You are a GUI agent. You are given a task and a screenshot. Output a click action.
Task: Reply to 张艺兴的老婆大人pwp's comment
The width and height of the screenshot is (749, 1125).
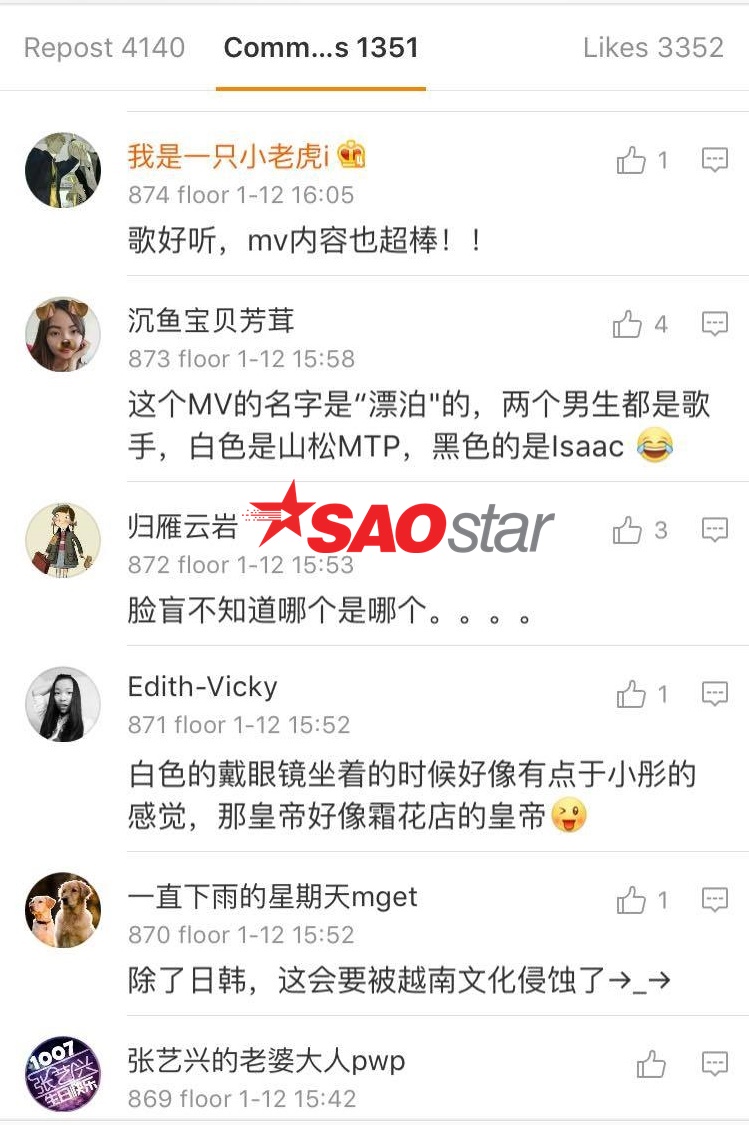pyautogui.click(x=714, y=1064)
